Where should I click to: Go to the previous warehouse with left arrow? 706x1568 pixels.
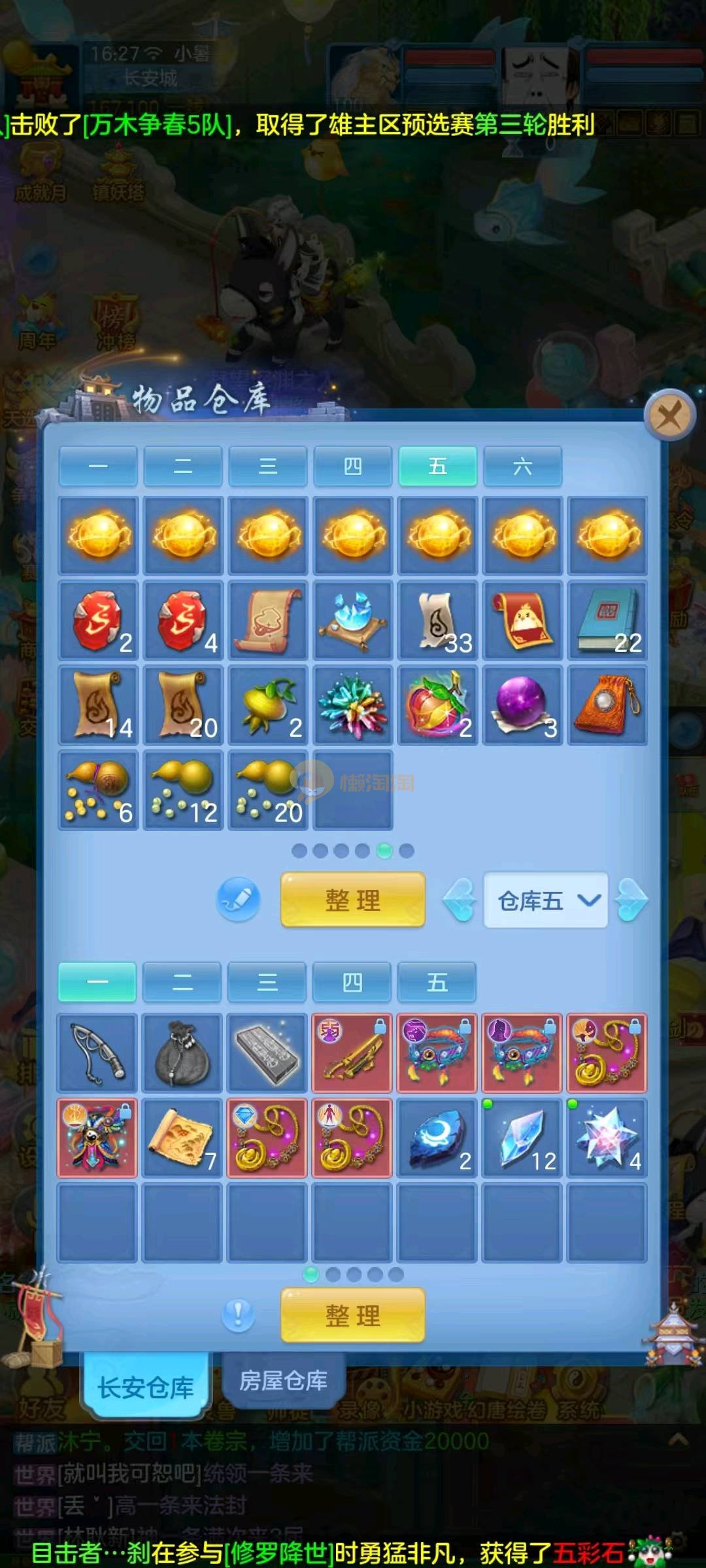click(x=460, y=900)
